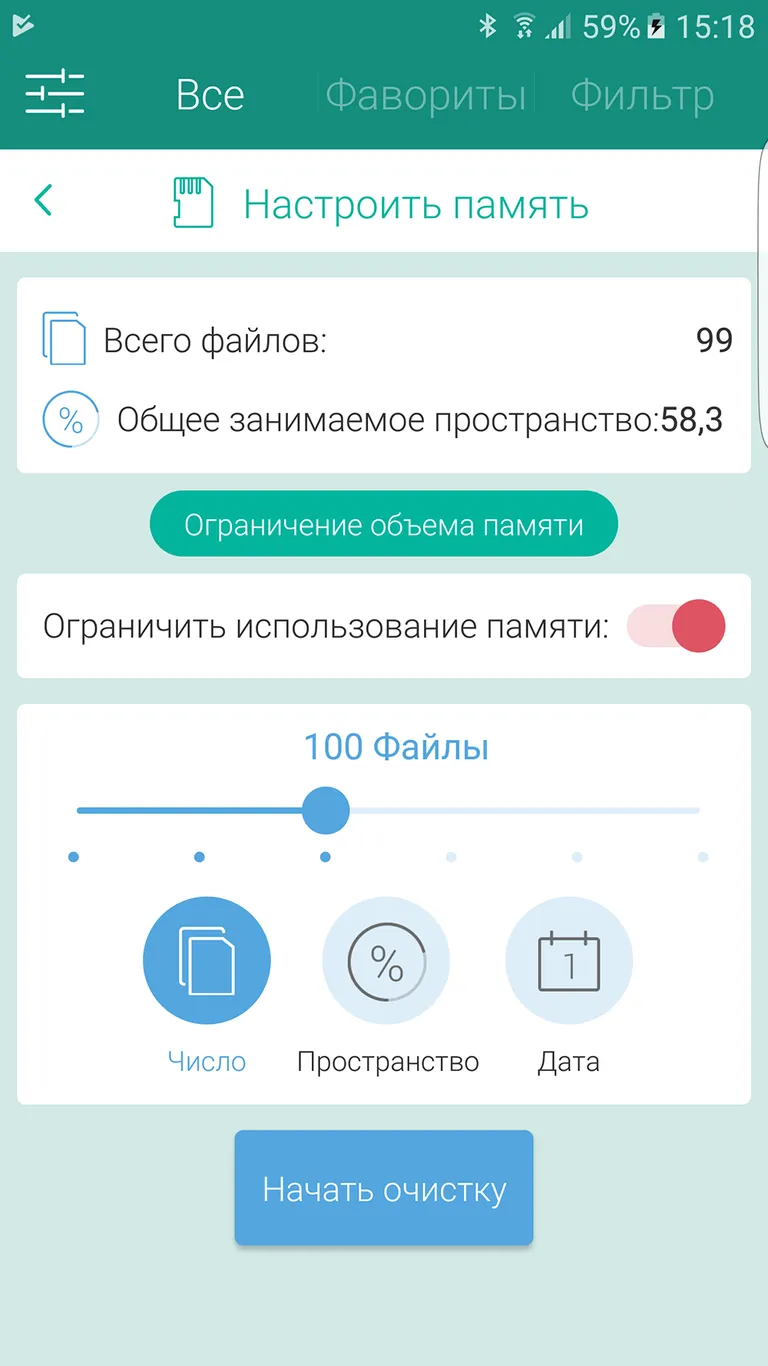Switch to the Фавориты tab
Screen dimensions: 768x1366
(425, 94)
